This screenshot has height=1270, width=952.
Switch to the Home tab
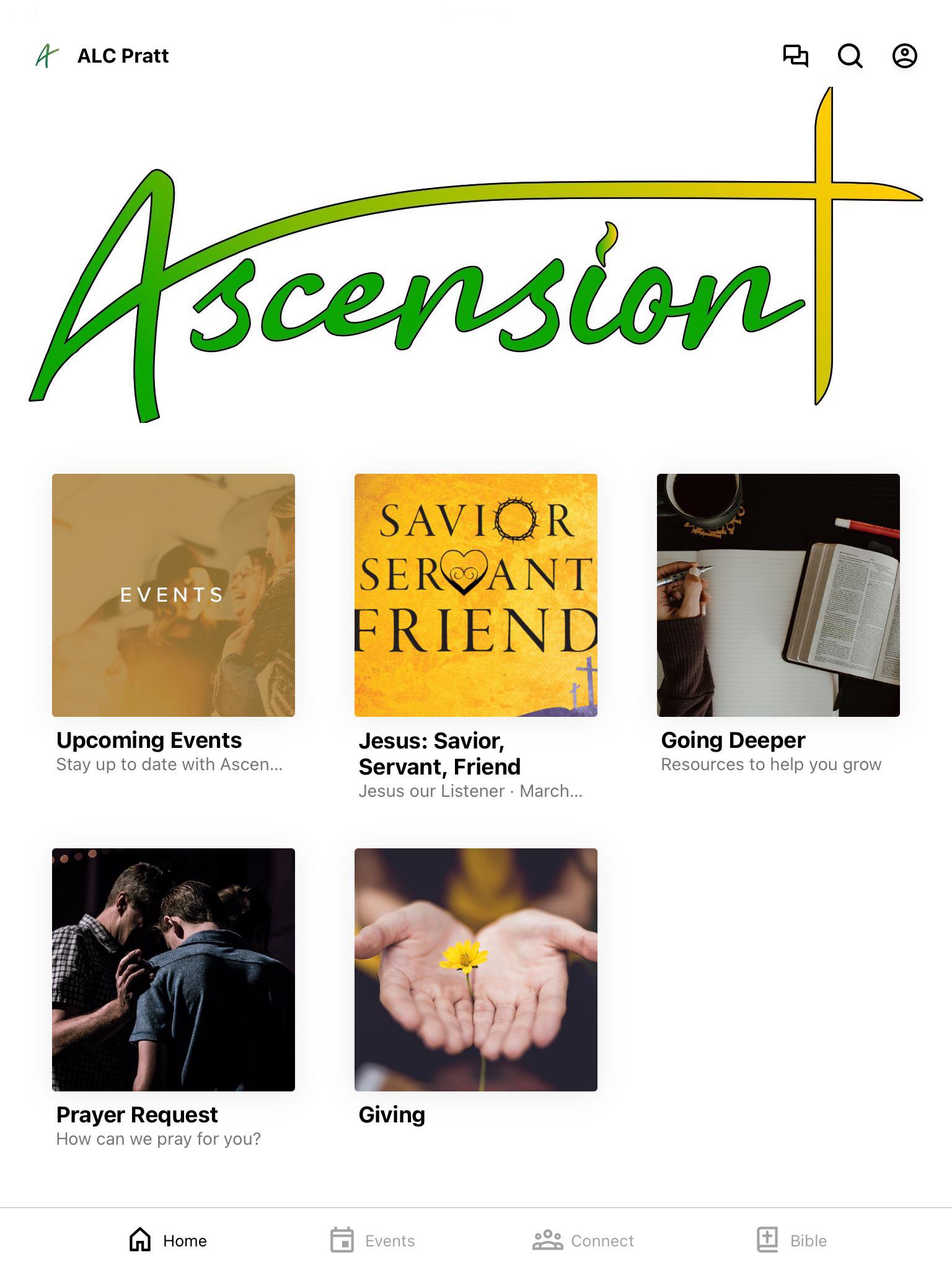168,1240
